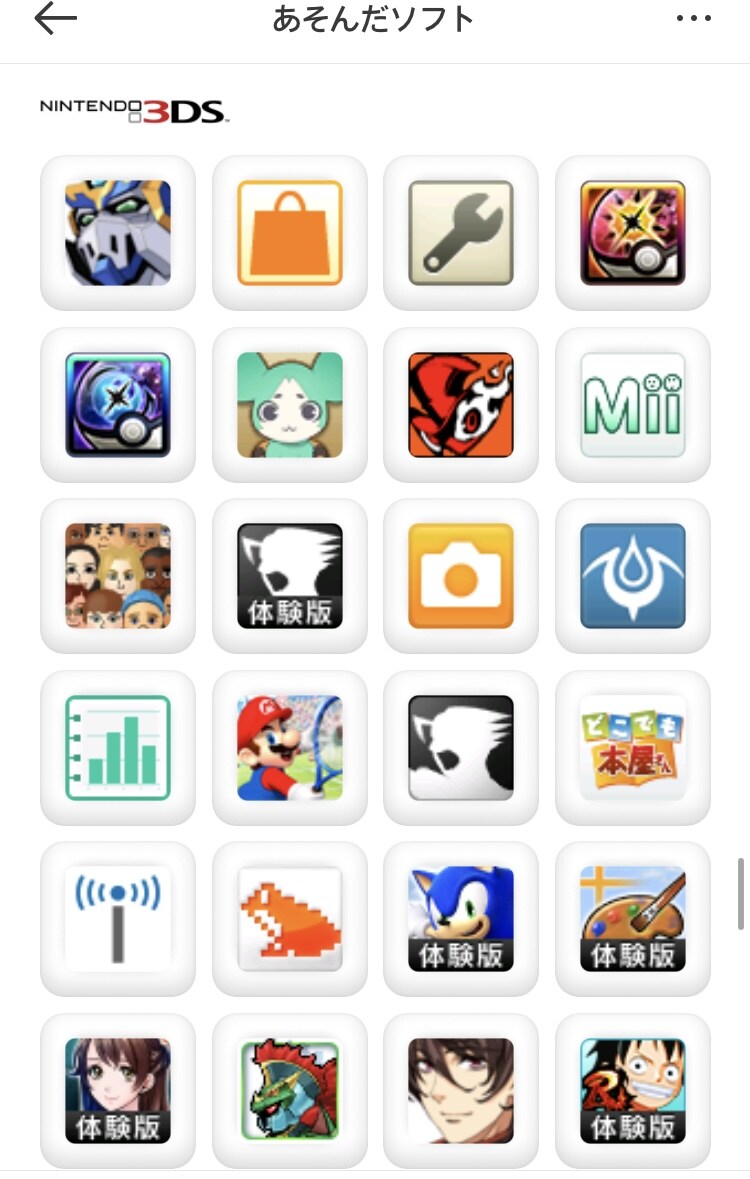
Task: Go back using the arrow icon
Action: pos(55,19)
